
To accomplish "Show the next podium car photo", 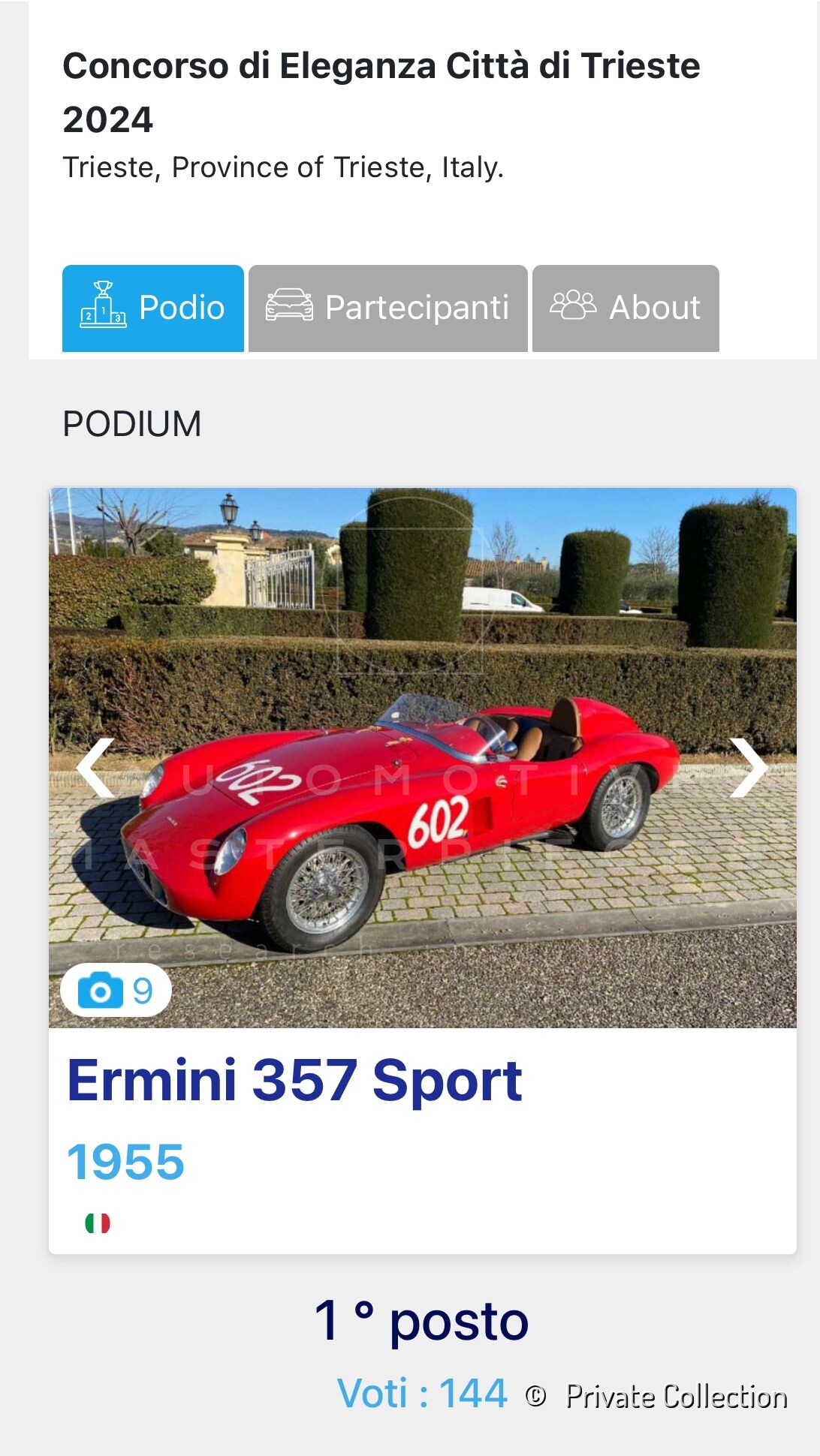I will point(748,767).
